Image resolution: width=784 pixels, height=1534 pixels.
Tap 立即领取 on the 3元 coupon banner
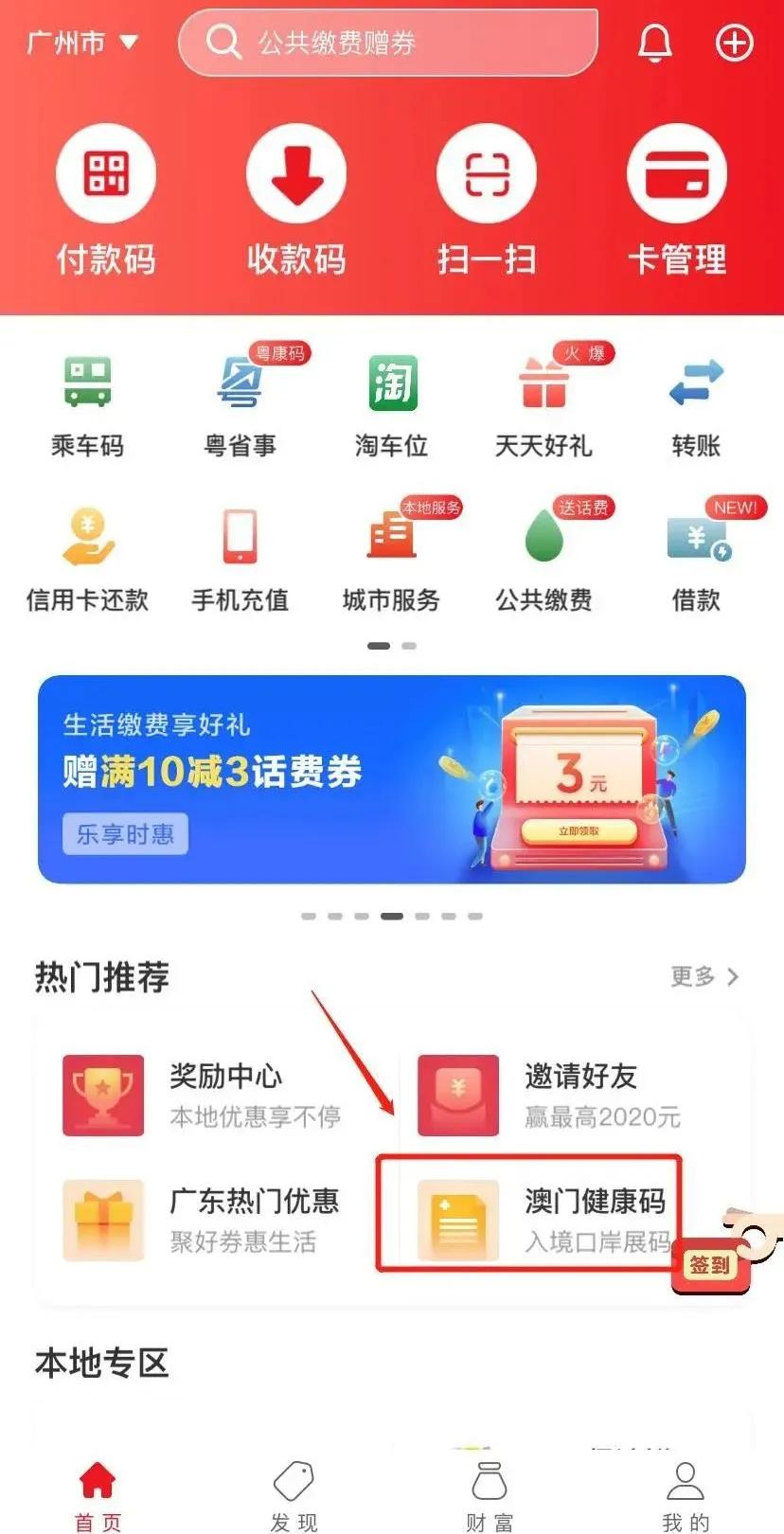coord(579,832)
